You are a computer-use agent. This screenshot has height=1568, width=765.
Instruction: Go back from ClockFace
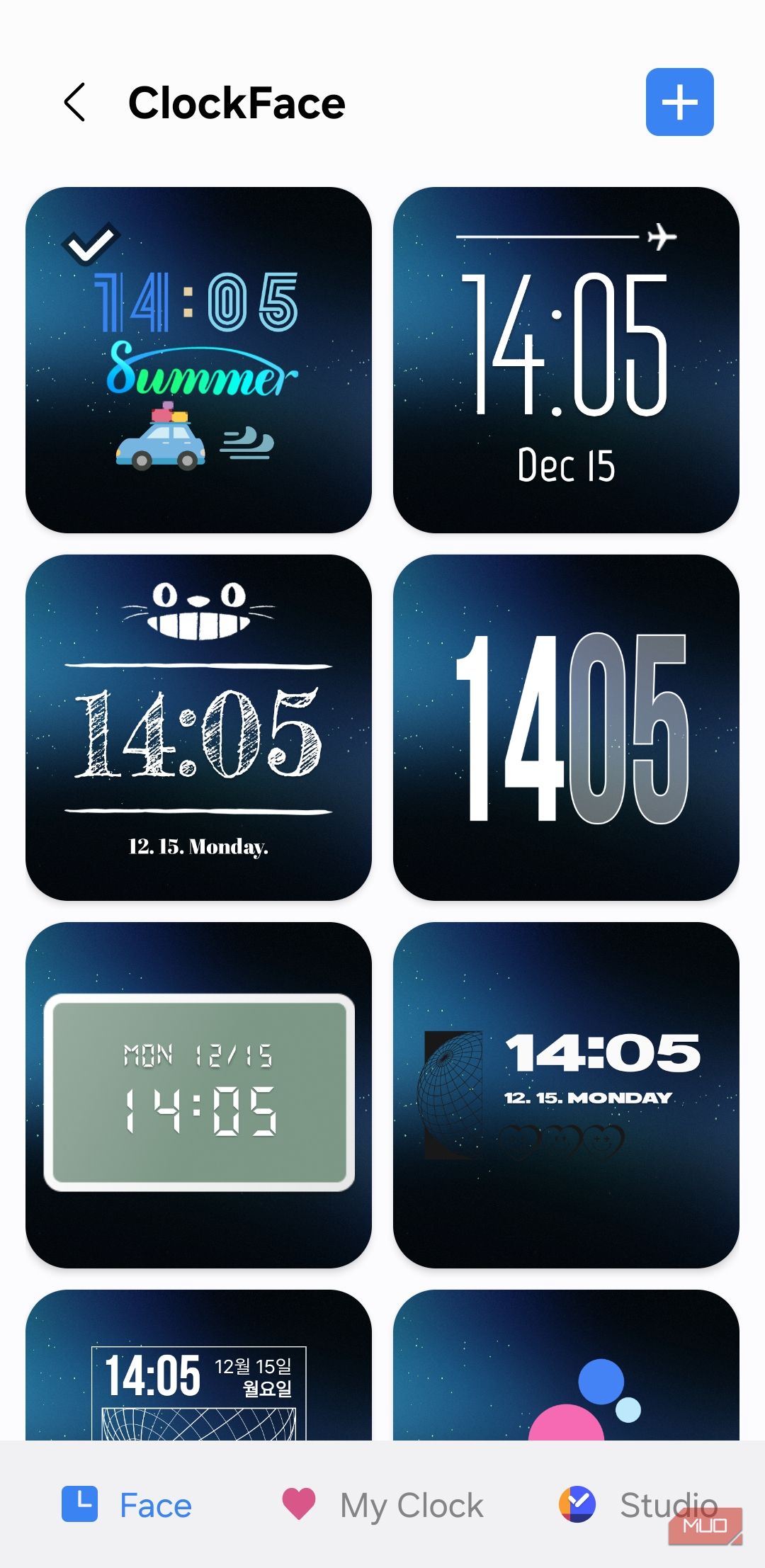tap(75, 103)
